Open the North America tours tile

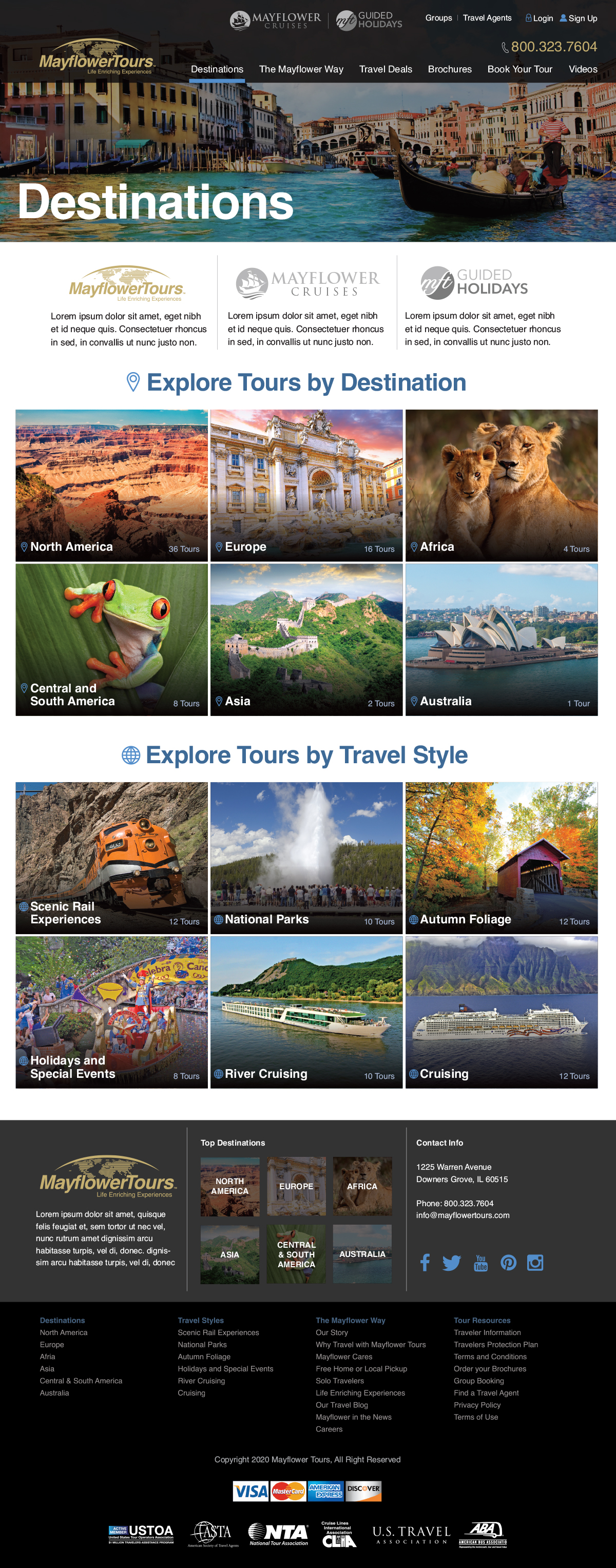coord(111,485)
